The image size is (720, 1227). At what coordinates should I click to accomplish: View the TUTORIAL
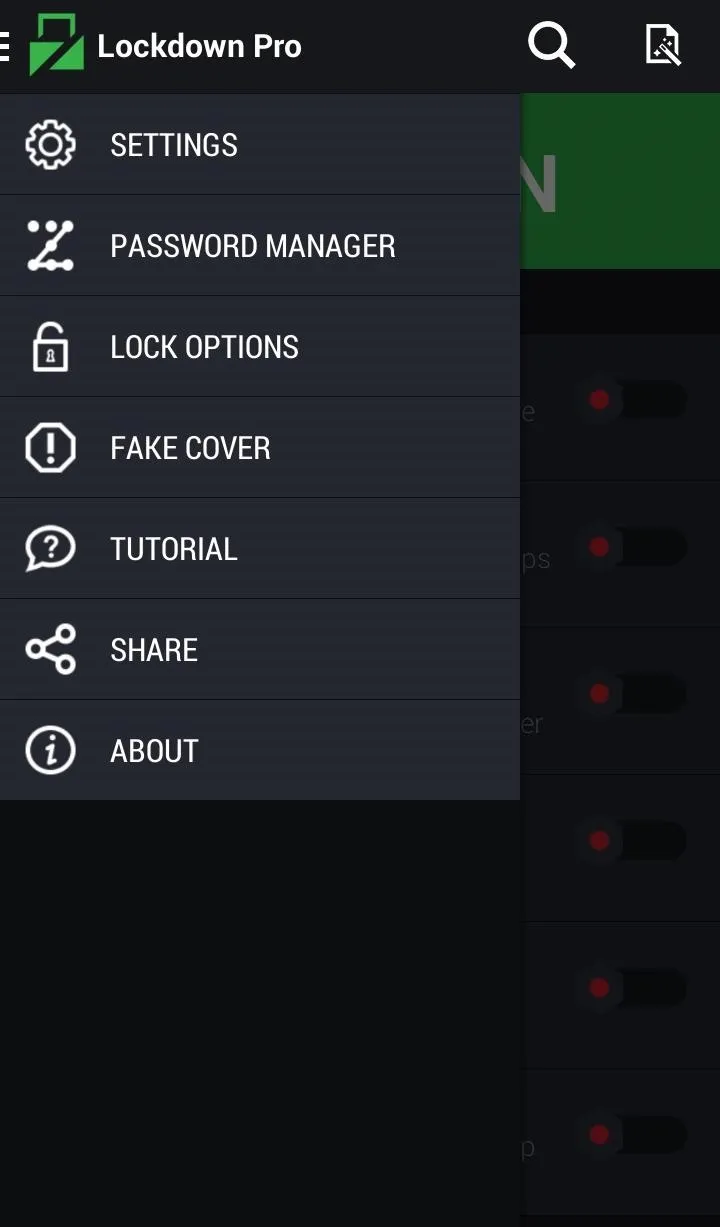260,548
